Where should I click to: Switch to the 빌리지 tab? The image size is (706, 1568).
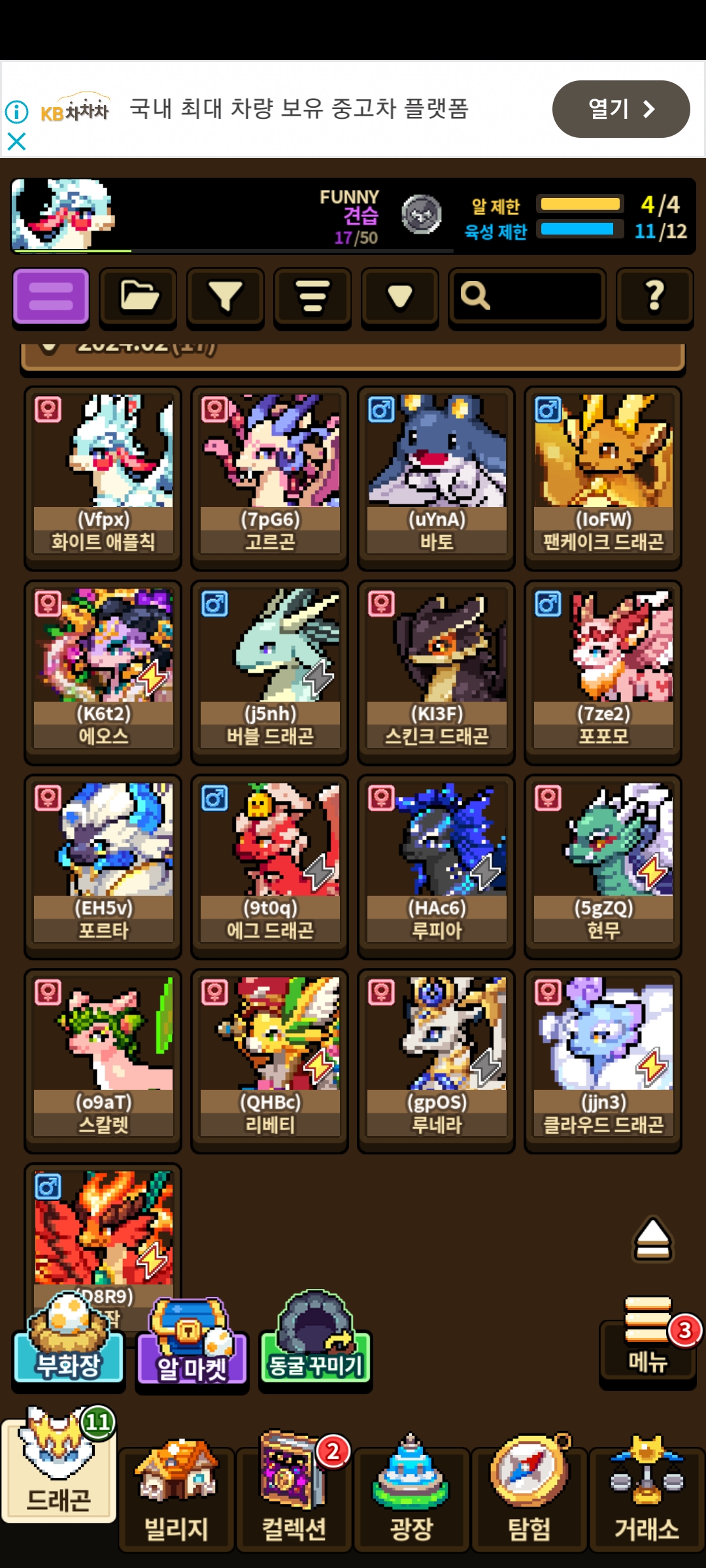pyautogui.click(x=176, y=1497)
